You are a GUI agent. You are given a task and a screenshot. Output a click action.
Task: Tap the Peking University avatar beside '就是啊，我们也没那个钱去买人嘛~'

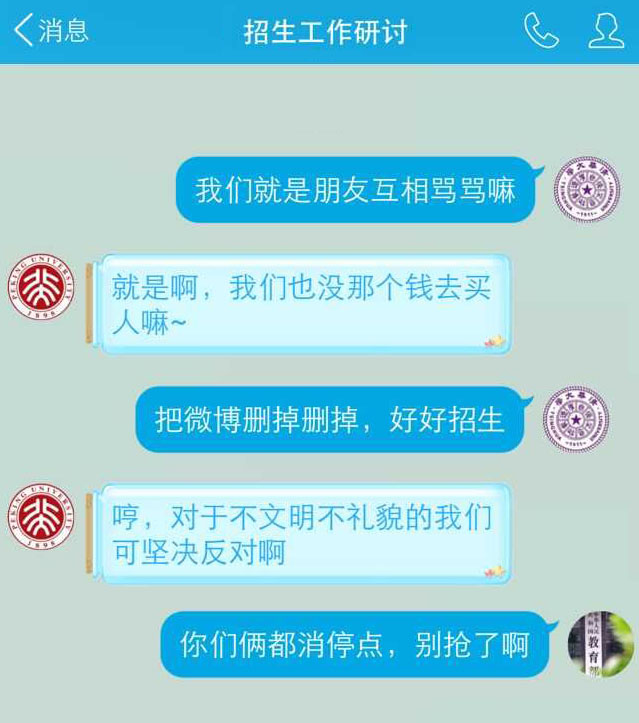43,288
